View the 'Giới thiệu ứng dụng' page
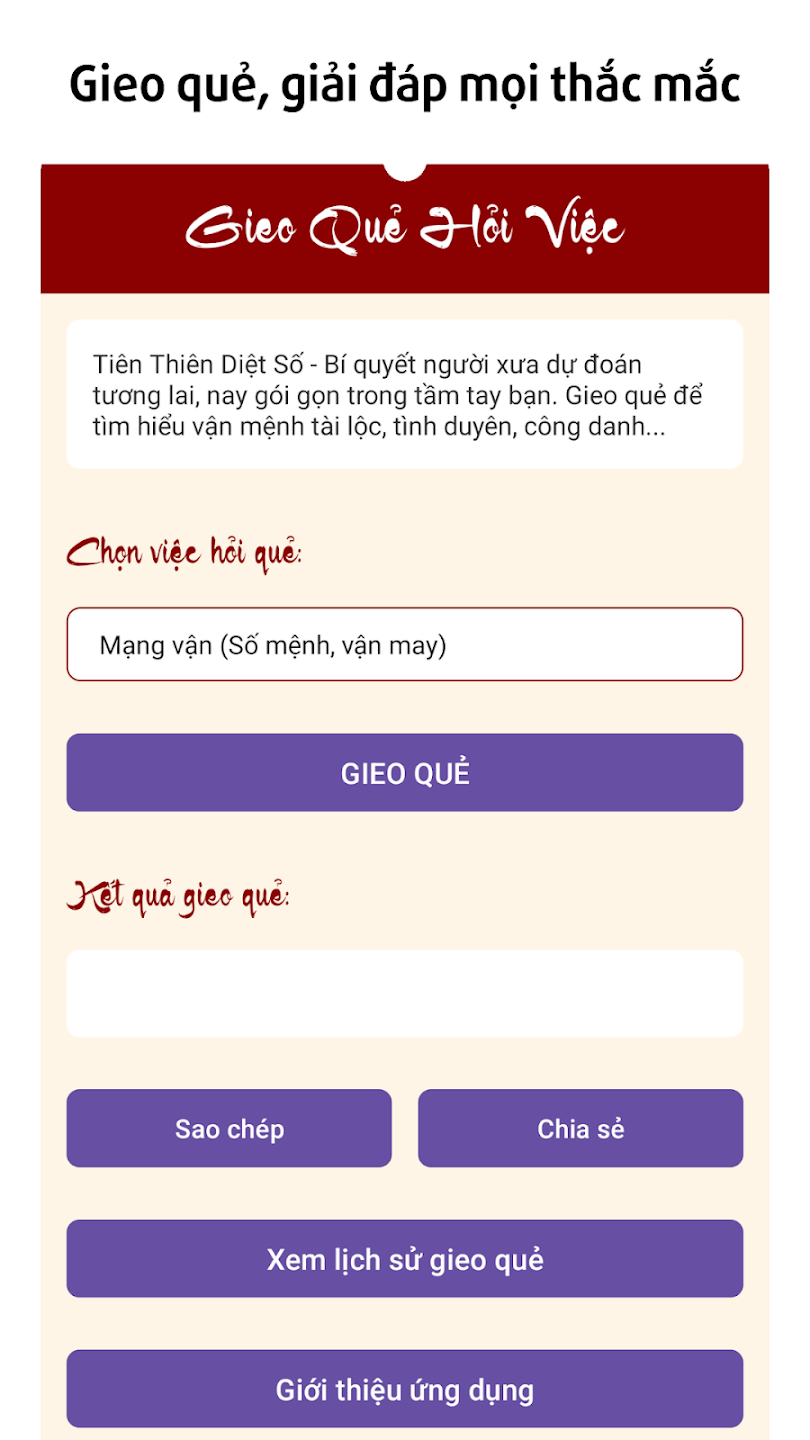810x1440 pixels. (x=404, y=1389)
